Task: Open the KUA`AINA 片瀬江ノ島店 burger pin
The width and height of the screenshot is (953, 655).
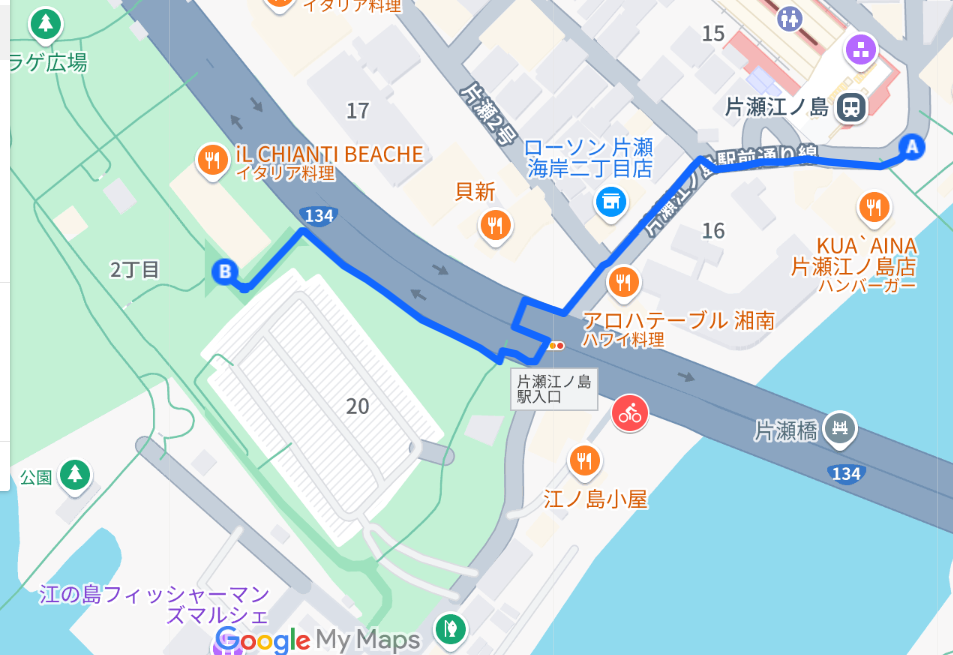Action: point(874,208)
